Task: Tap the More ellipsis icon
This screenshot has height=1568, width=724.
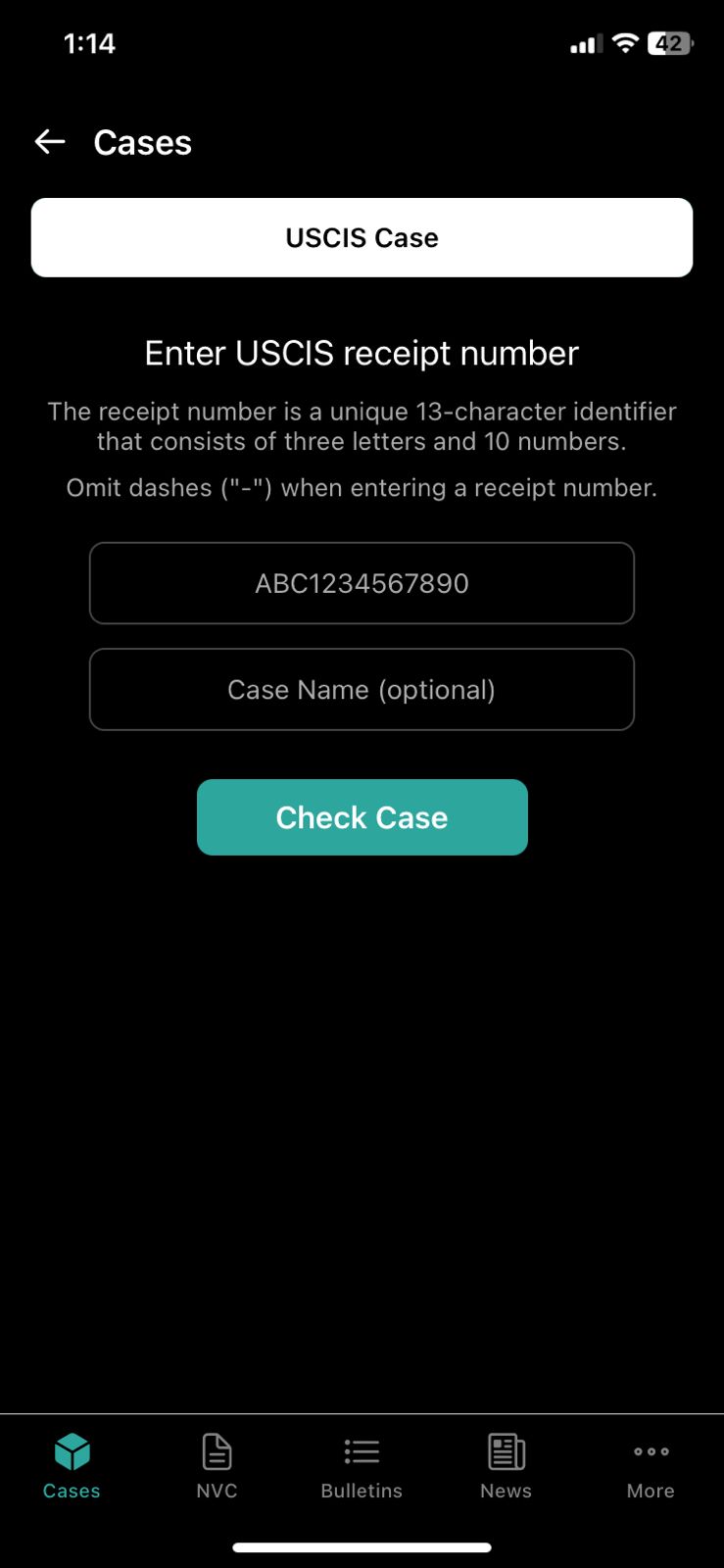Action: pyautogui.click(x=651, y=1451)
